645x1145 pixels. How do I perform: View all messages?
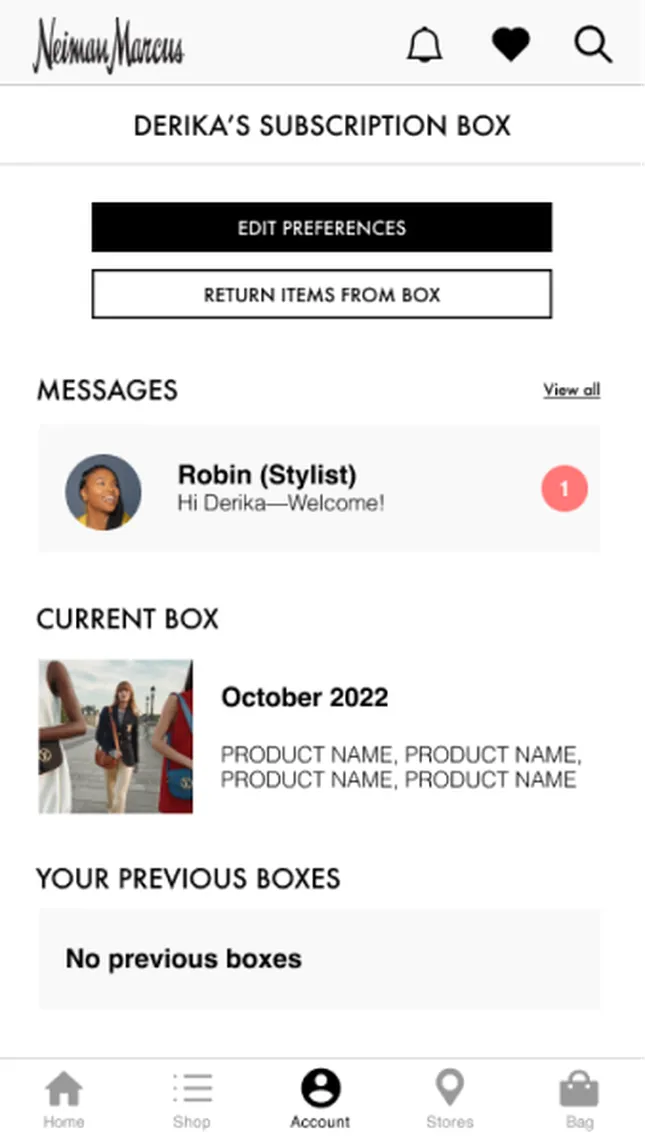pyautogui.click(x=571, y=390)
